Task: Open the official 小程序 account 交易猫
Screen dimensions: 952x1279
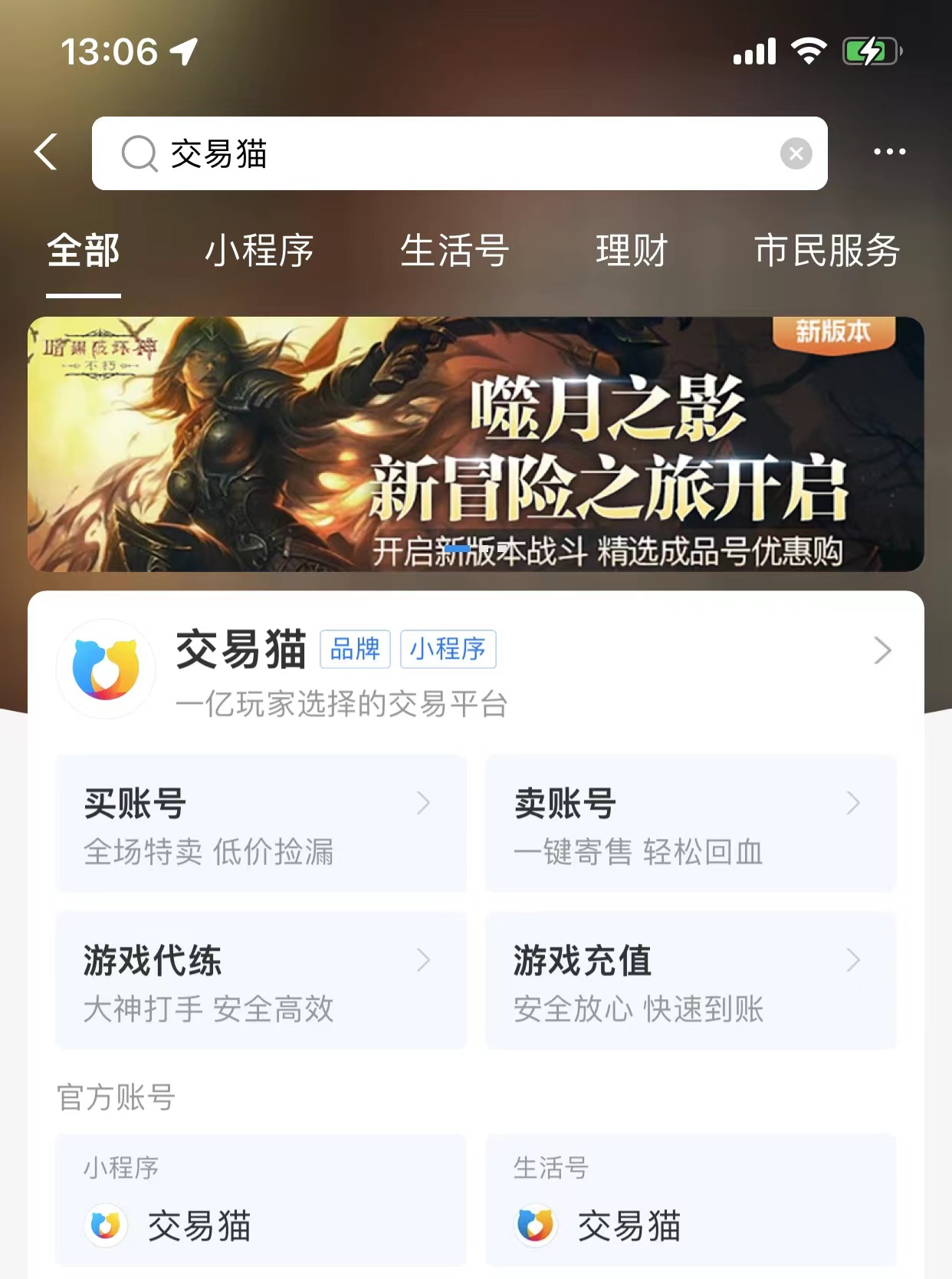Action: pyautogui.click(x=261, y=1201)
